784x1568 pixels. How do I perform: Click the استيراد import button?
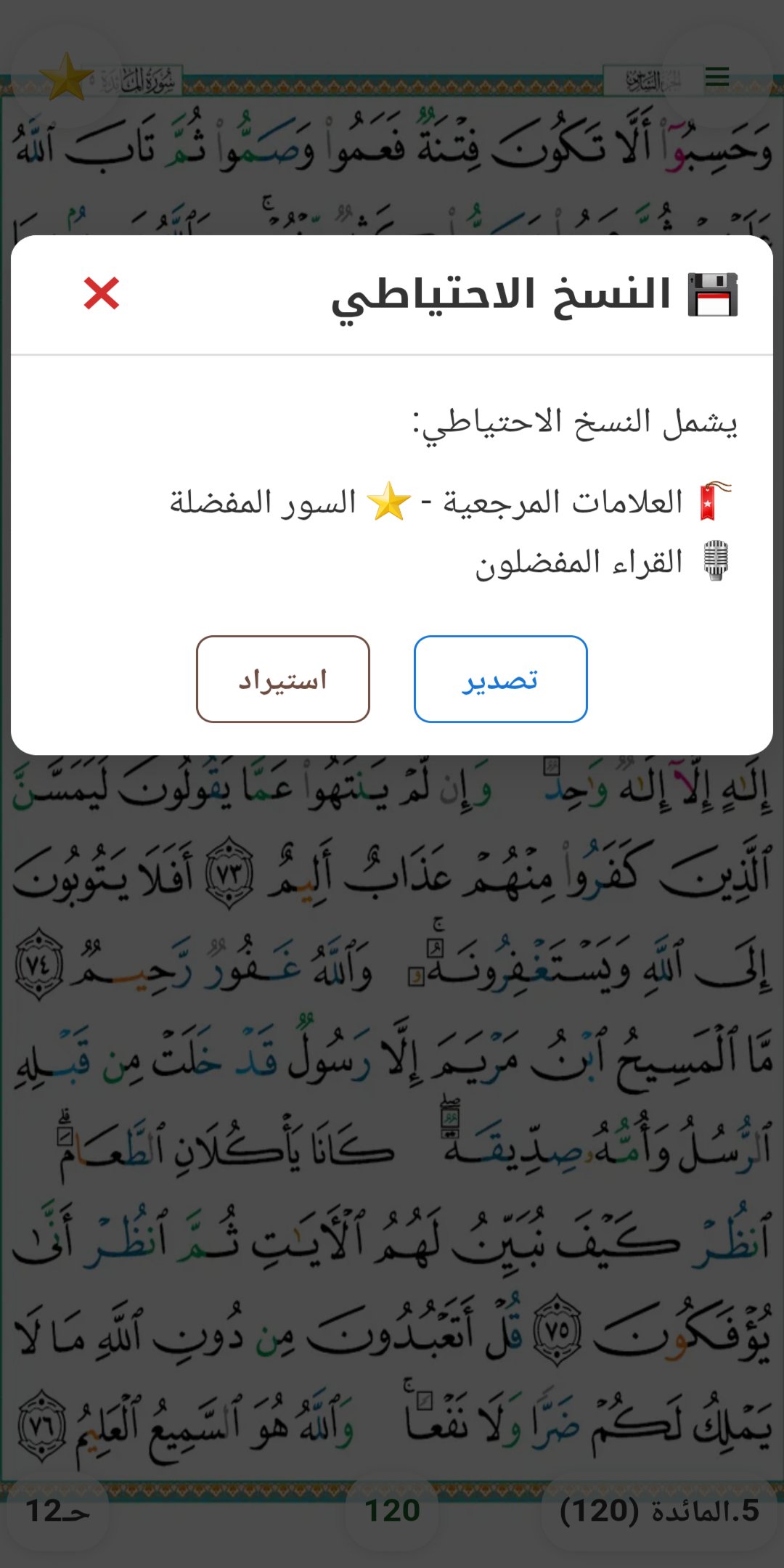283,679
